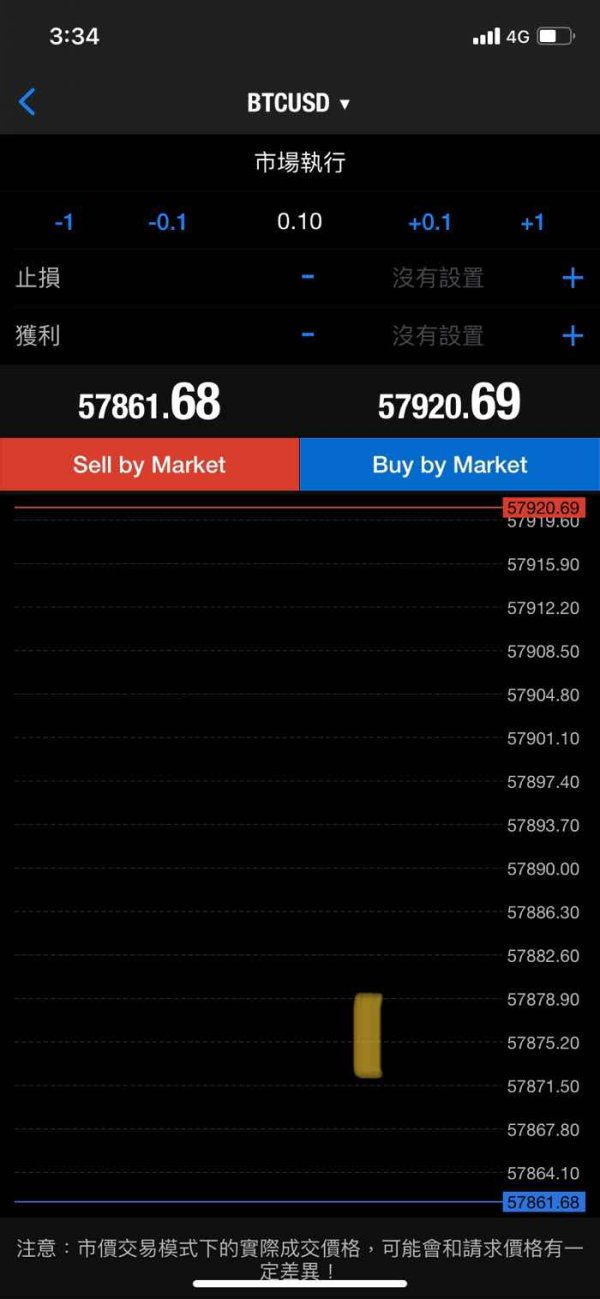Tap Buy by Market
The width and height of the screenshot is (600, 1299).
pos(450,464)
